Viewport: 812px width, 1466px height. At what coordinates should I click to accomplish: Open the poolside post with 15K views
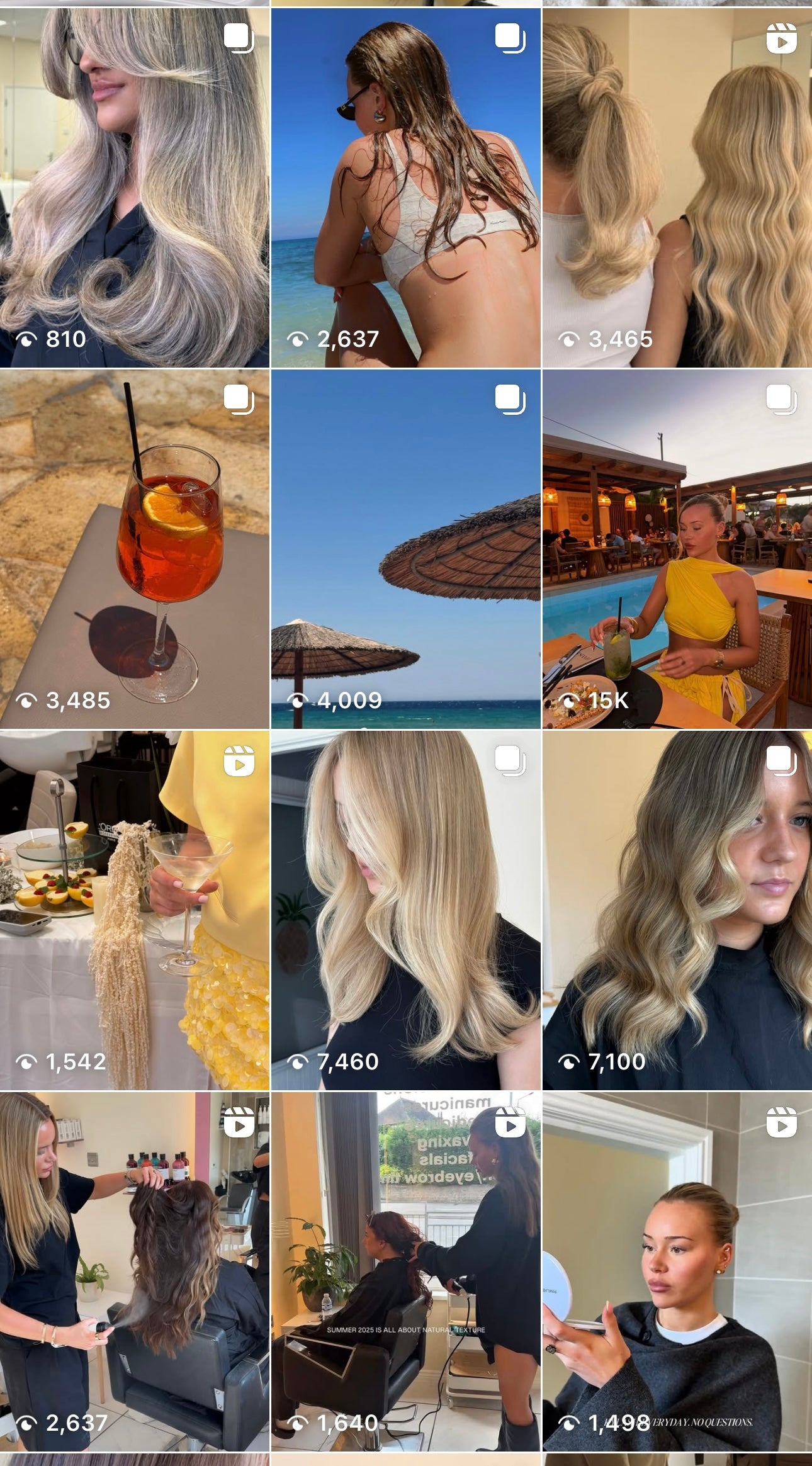(677, 549)
